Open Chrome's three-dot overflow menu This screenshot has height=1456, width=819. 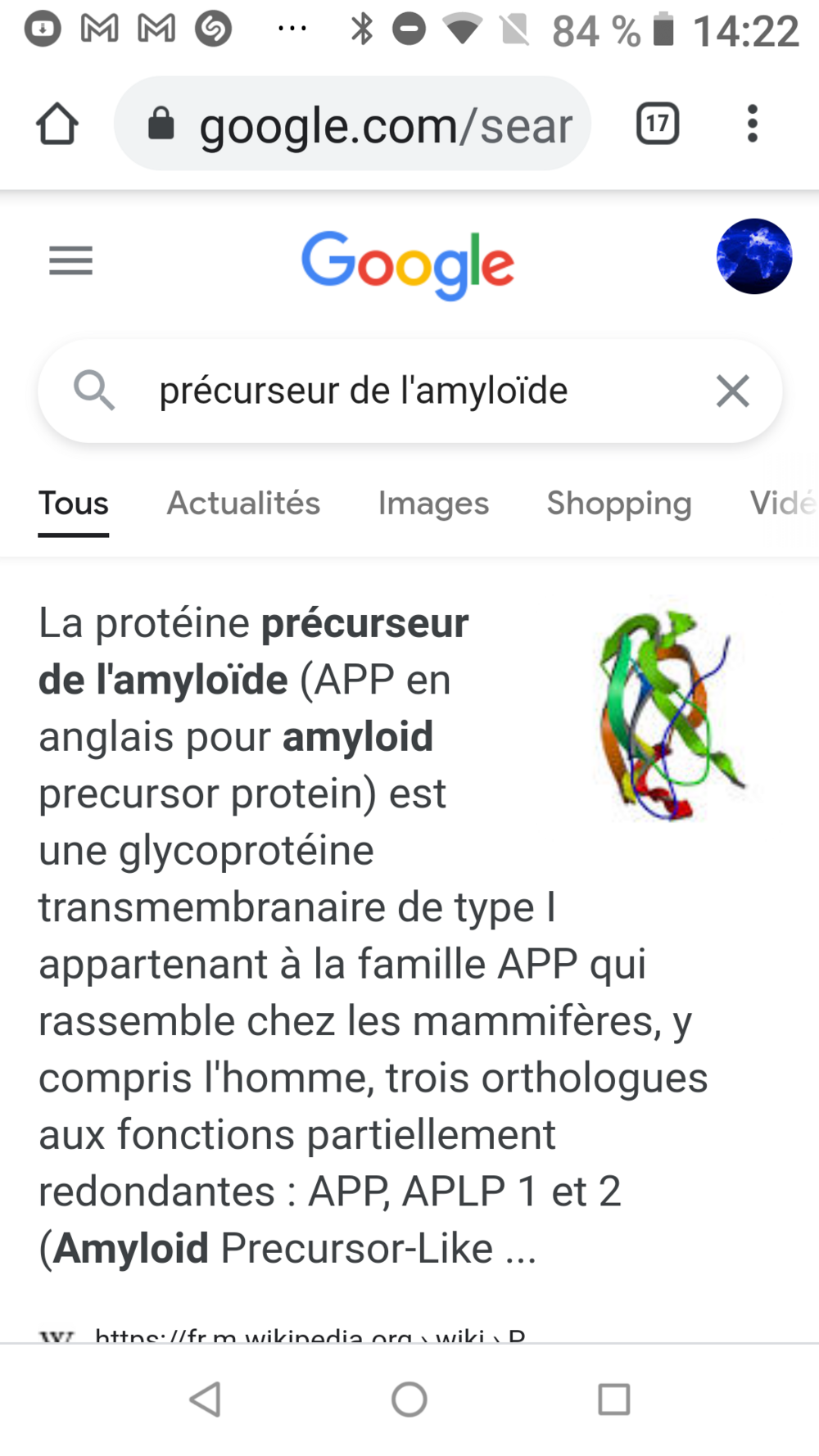tap(753, 124)
